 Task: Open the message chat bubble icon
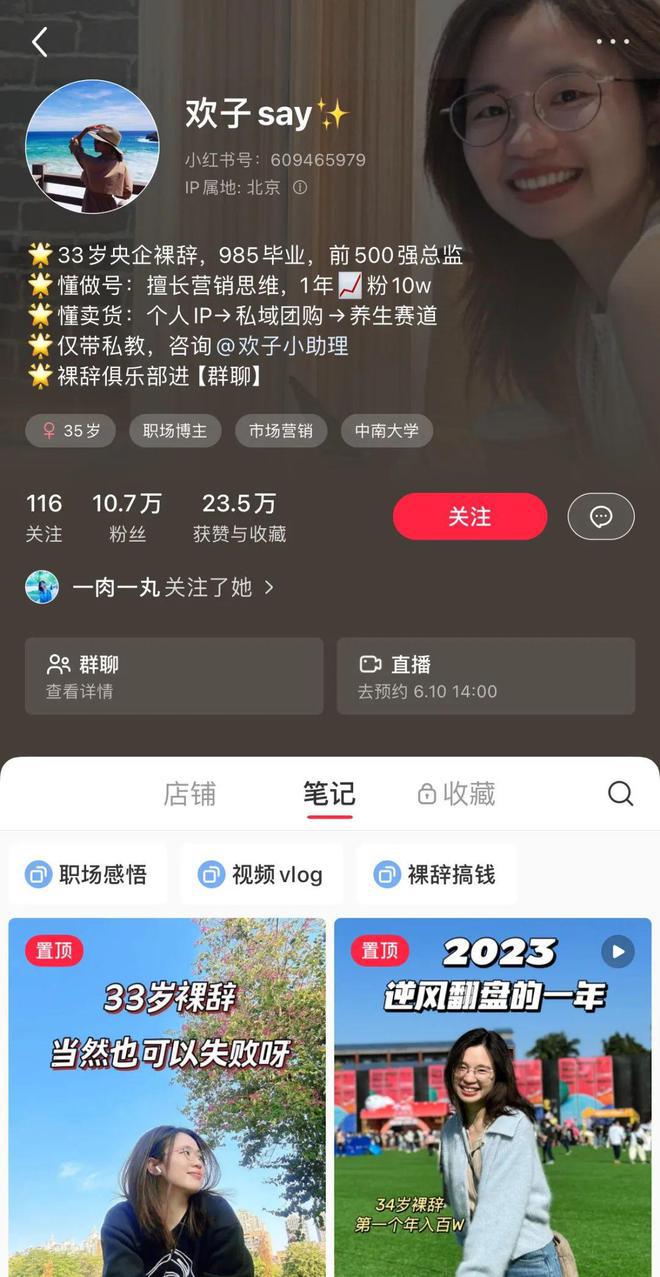(601, 516)
